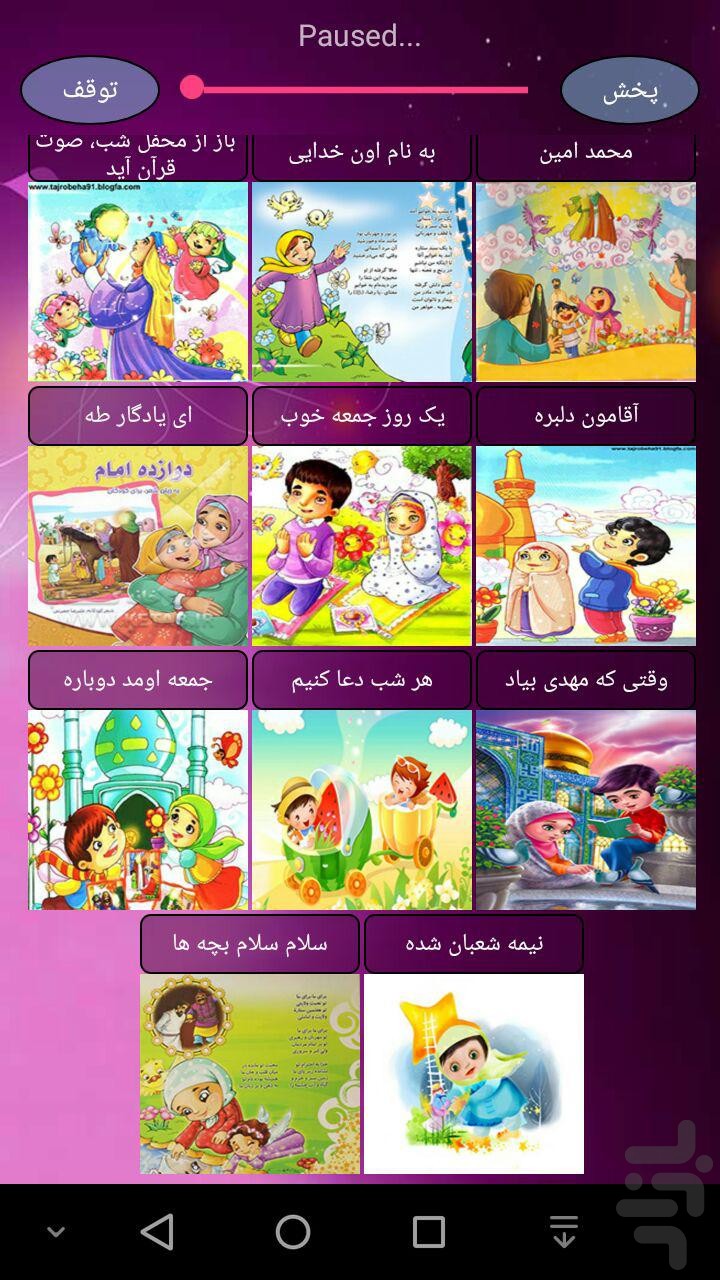Tap the پخش play button
This screenshot has width=720, height=1280.
click(630, 90)
